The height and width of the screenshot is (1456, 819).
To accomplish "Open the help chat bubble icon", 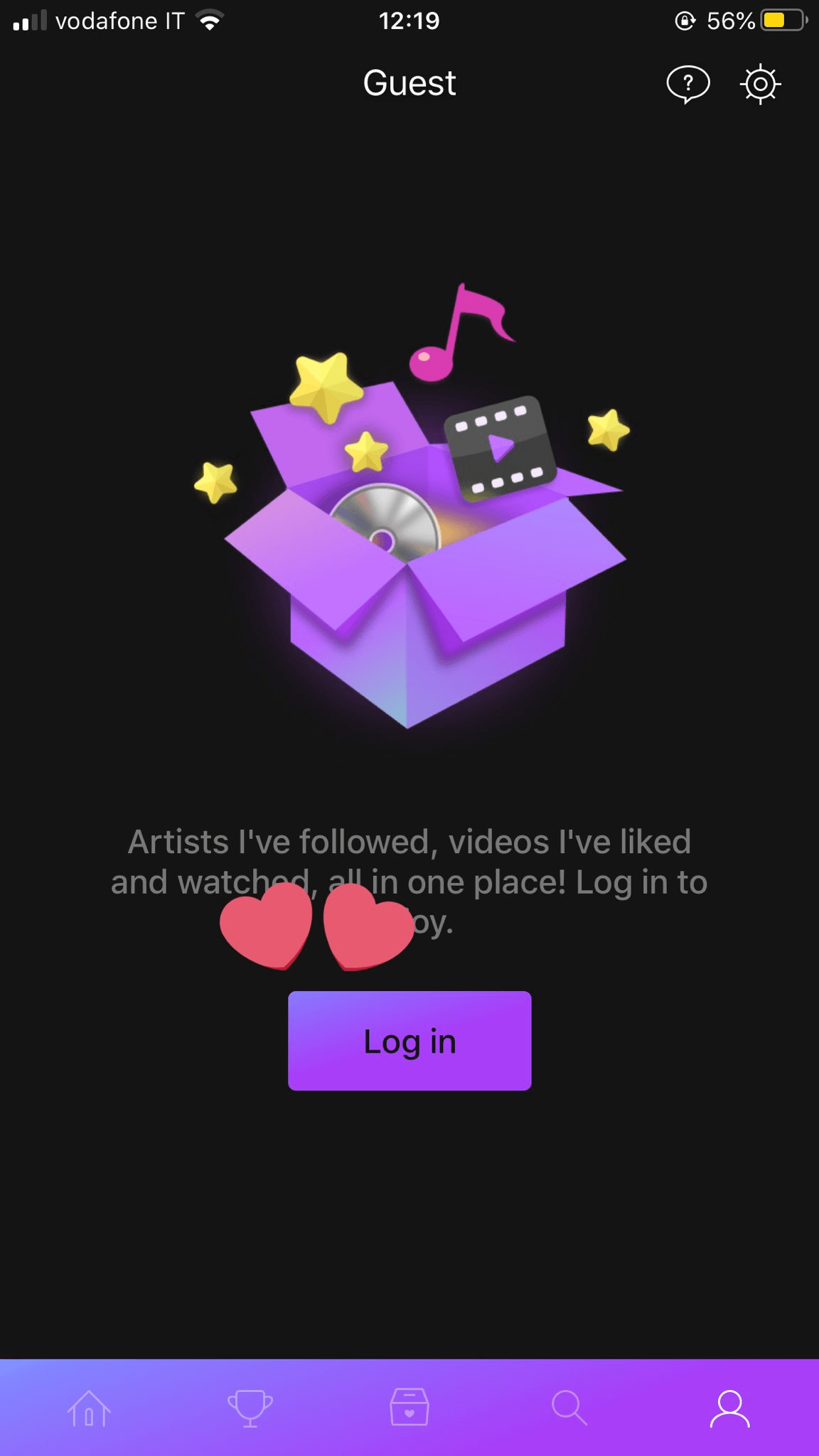I will [687, 85].
